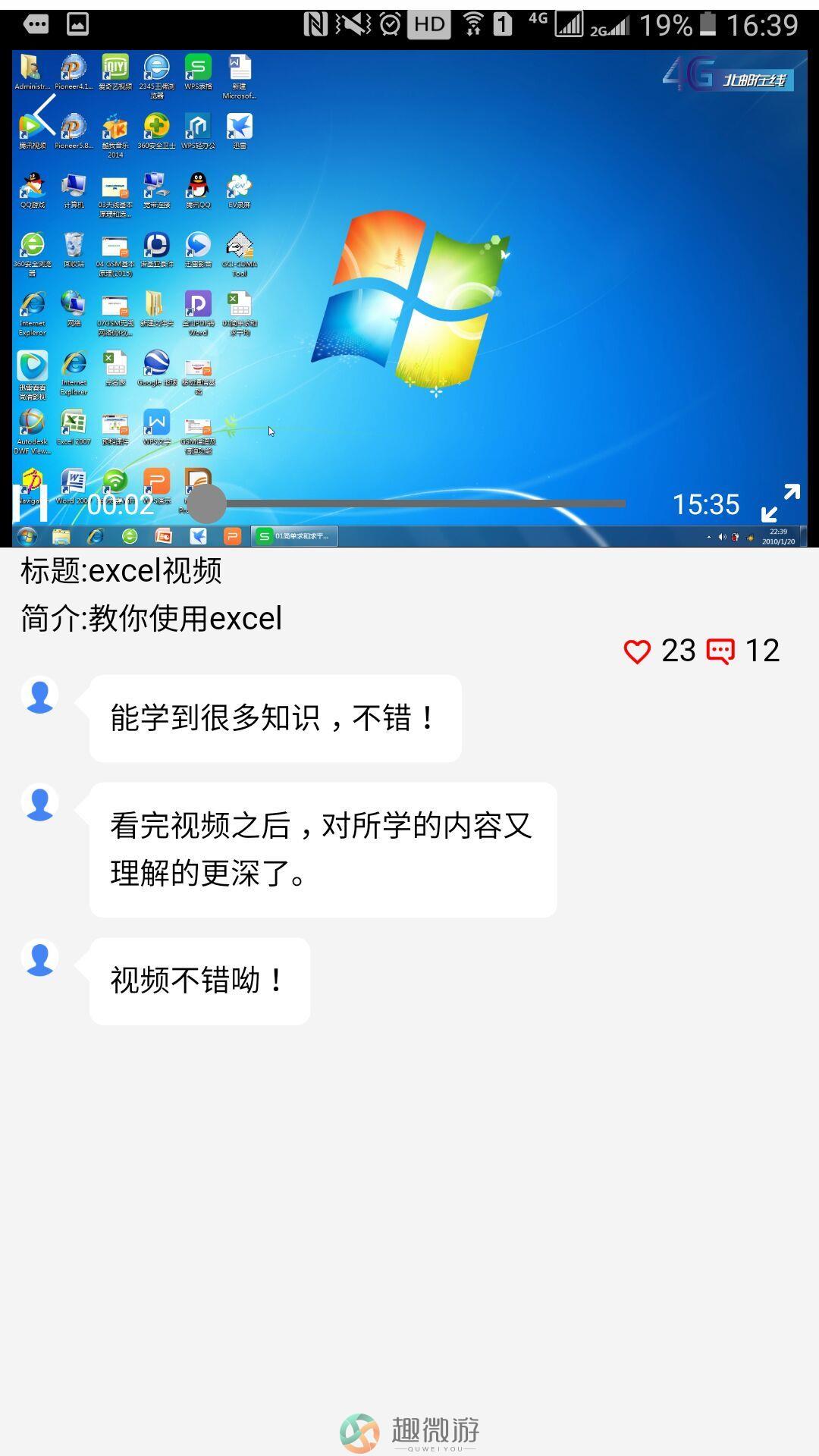Viewport: 819px width, 1456px height.
Task: Enter fullscreen video mode
Action: coord(780,504)
